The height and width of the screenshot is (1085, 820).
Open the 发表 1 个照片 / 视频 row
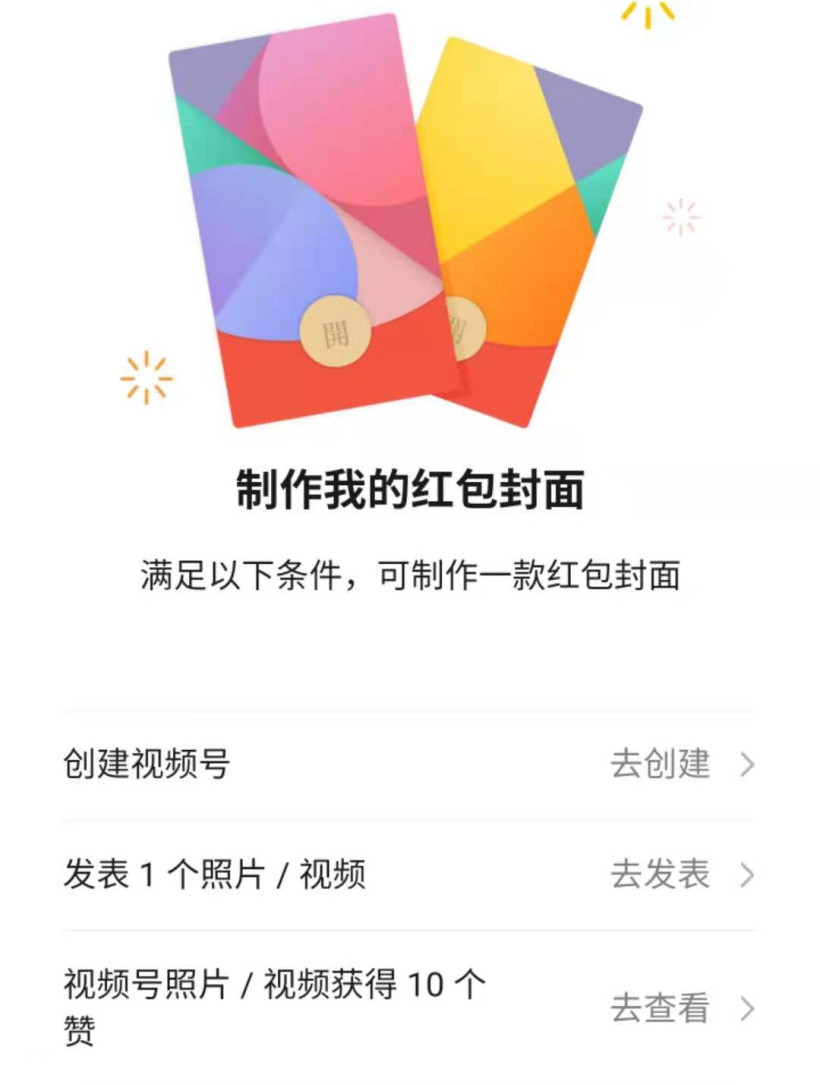(408, 875)
